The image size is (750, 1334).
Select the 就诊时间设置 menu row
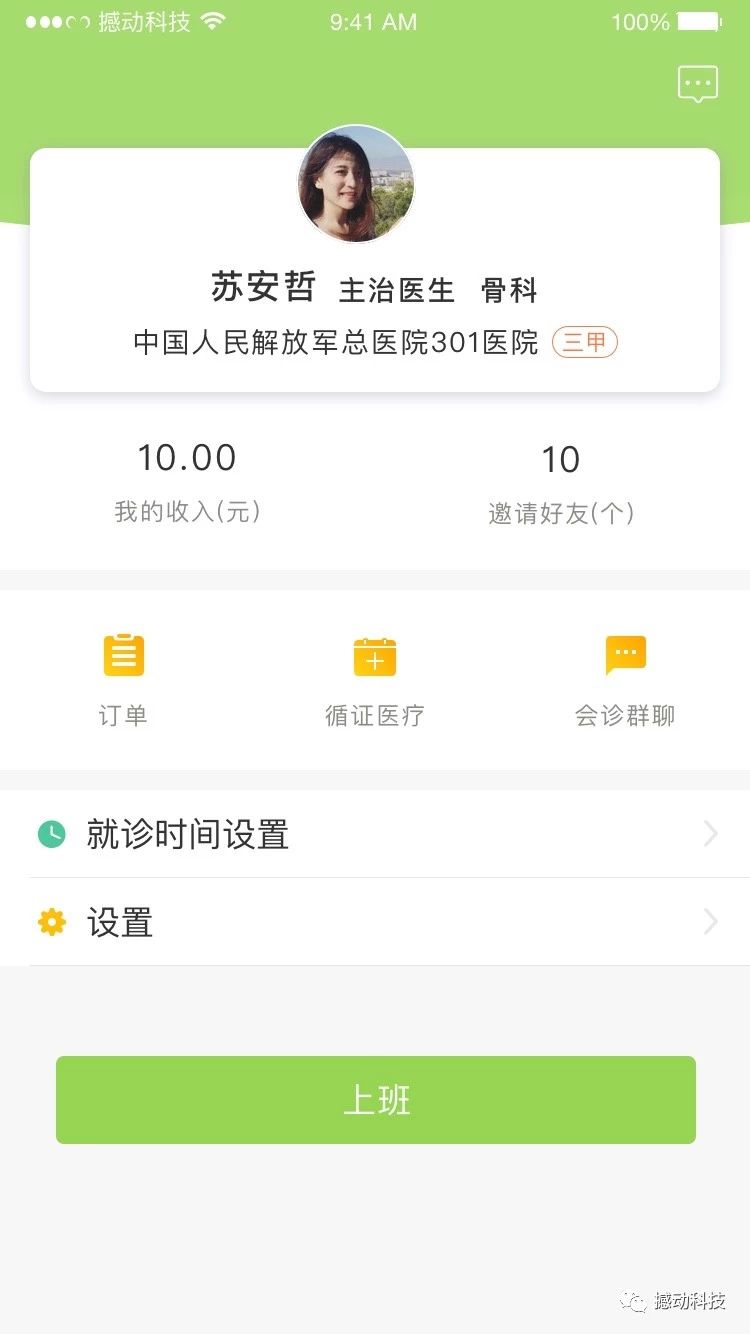[x=375, y=833]
